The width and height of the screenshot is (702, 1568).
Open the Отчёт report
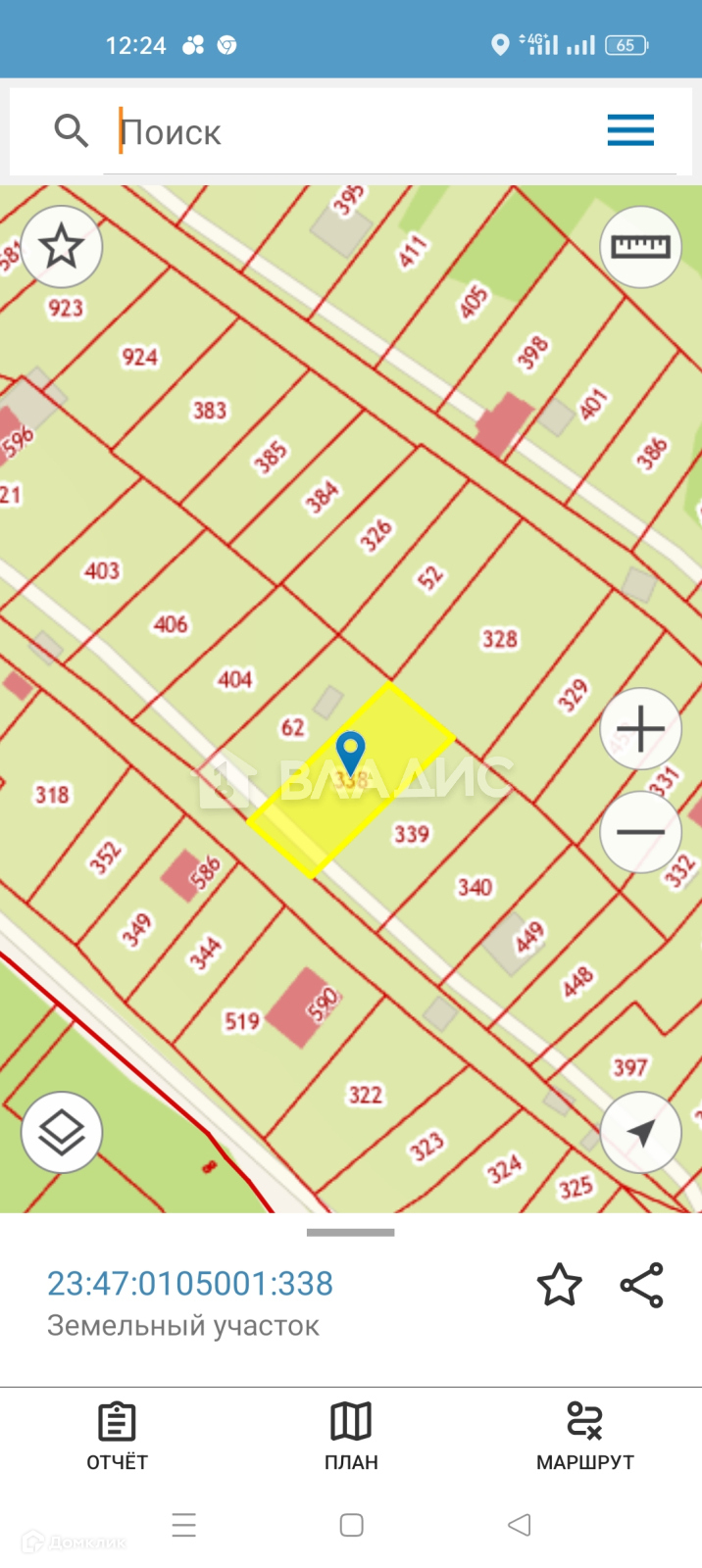117,1436
